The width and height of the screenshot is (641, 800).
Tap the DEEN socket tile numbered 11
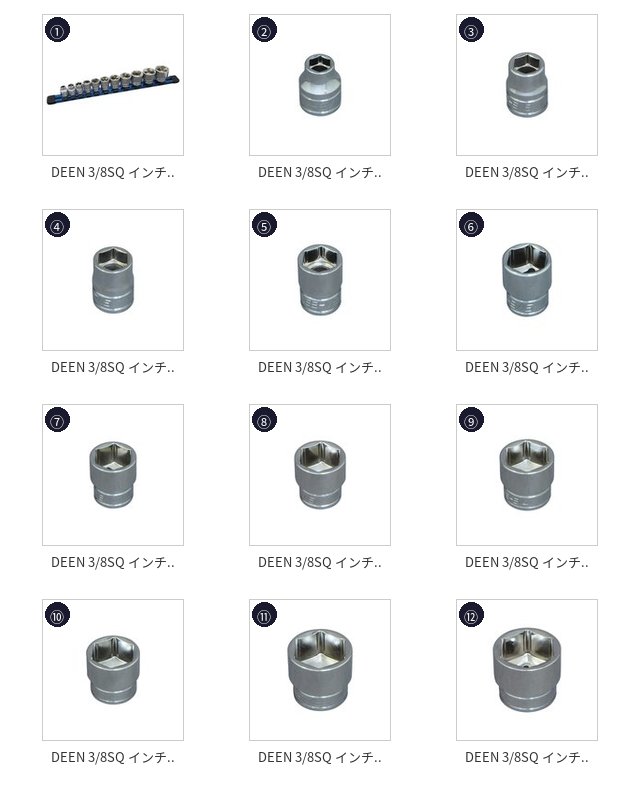click(x=320, y=670)
